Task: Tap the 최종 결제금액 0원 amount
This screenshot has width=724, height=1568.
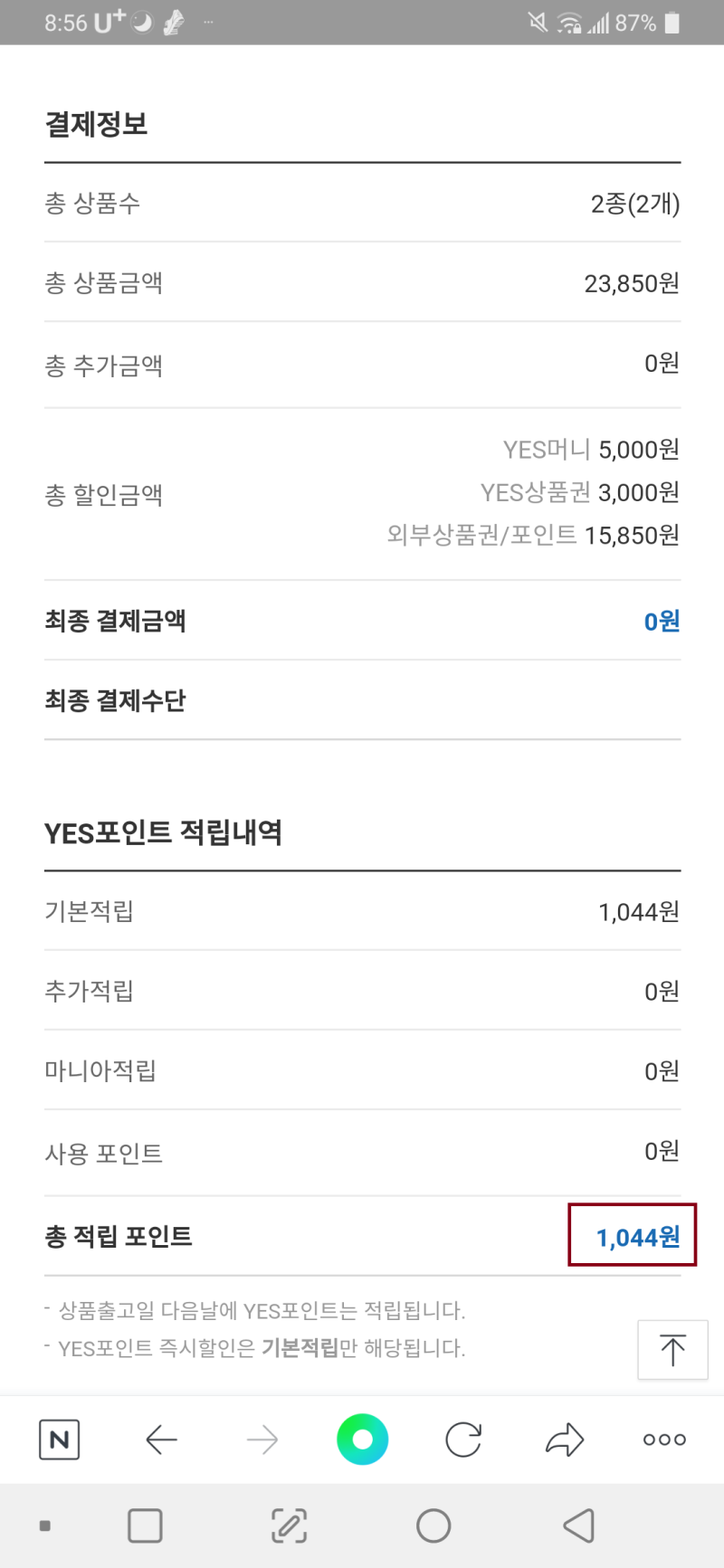Action: coord(660,621)
